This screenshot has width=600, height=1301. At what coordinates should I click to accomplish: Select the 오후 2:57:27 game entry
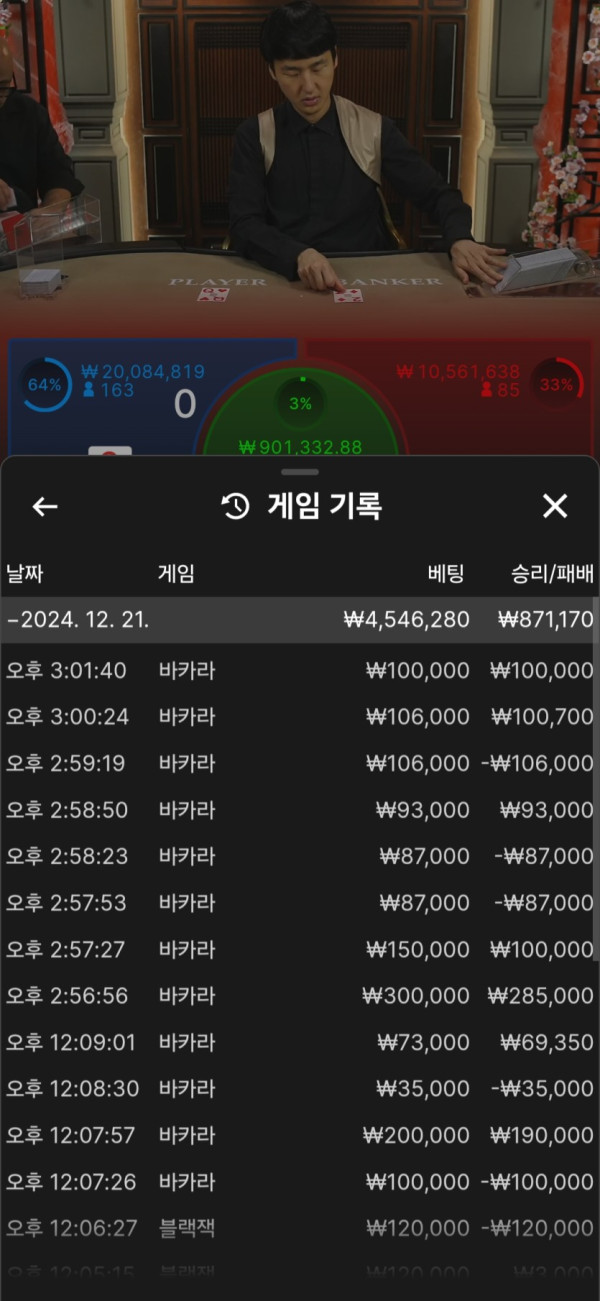[298, 949]
